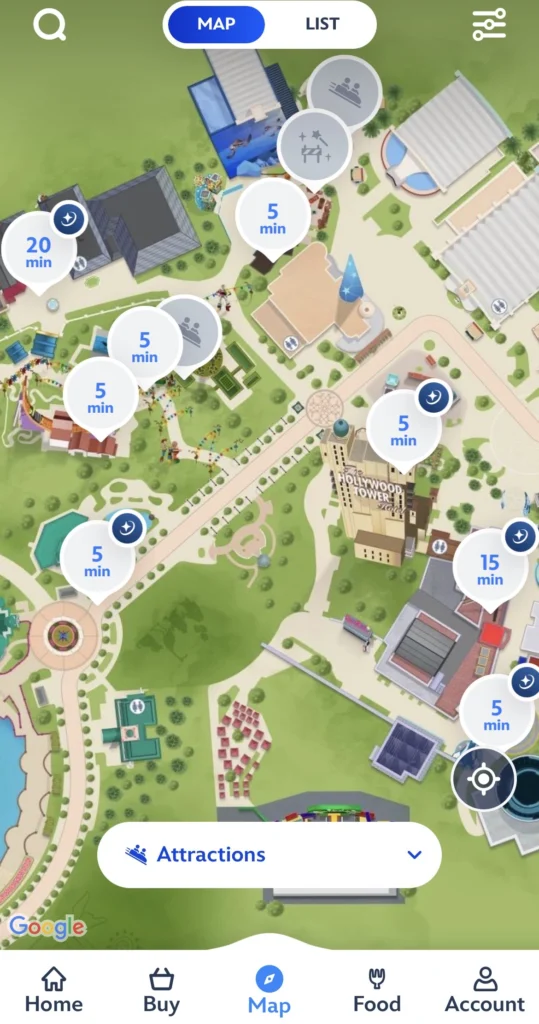Screen dimensions: 539x1024
Task: Go to the Home tab
Action: 54,989
